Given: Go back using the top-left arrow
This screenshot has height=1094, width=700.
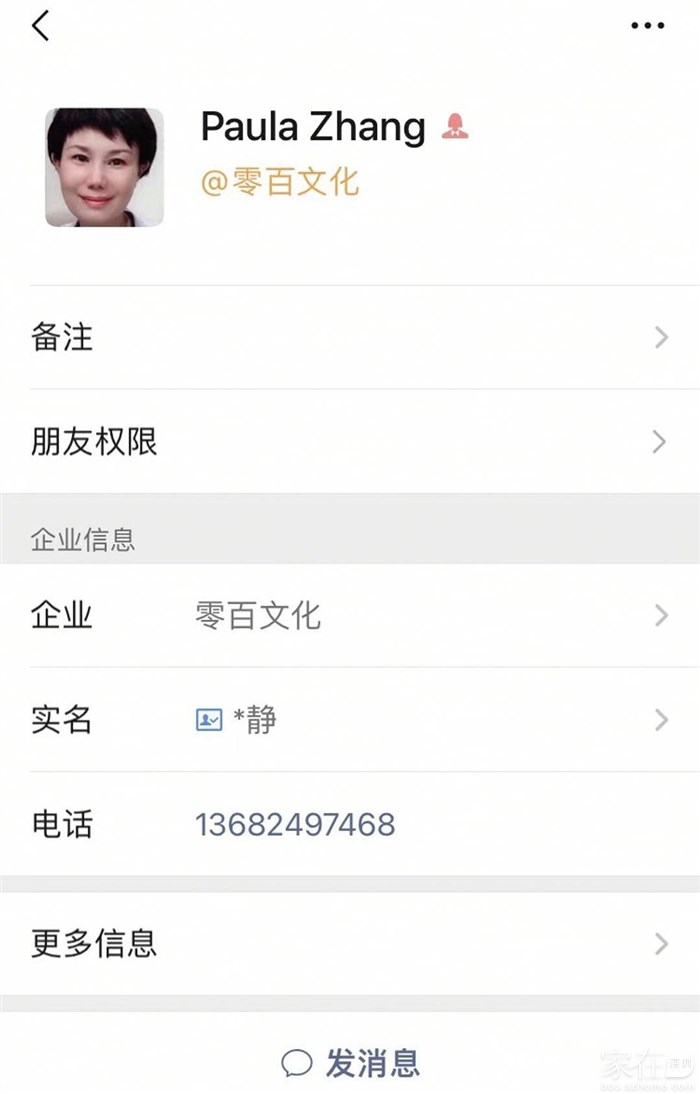Looking at the screenshot, I should click(x=41, y=26).
